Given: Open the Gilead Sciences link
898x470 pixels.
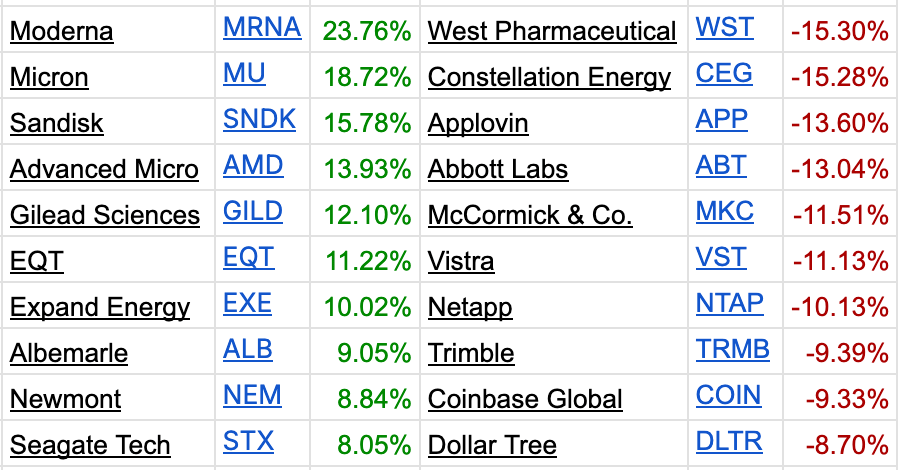Looking at the screenshot, I should pos(105,216).
